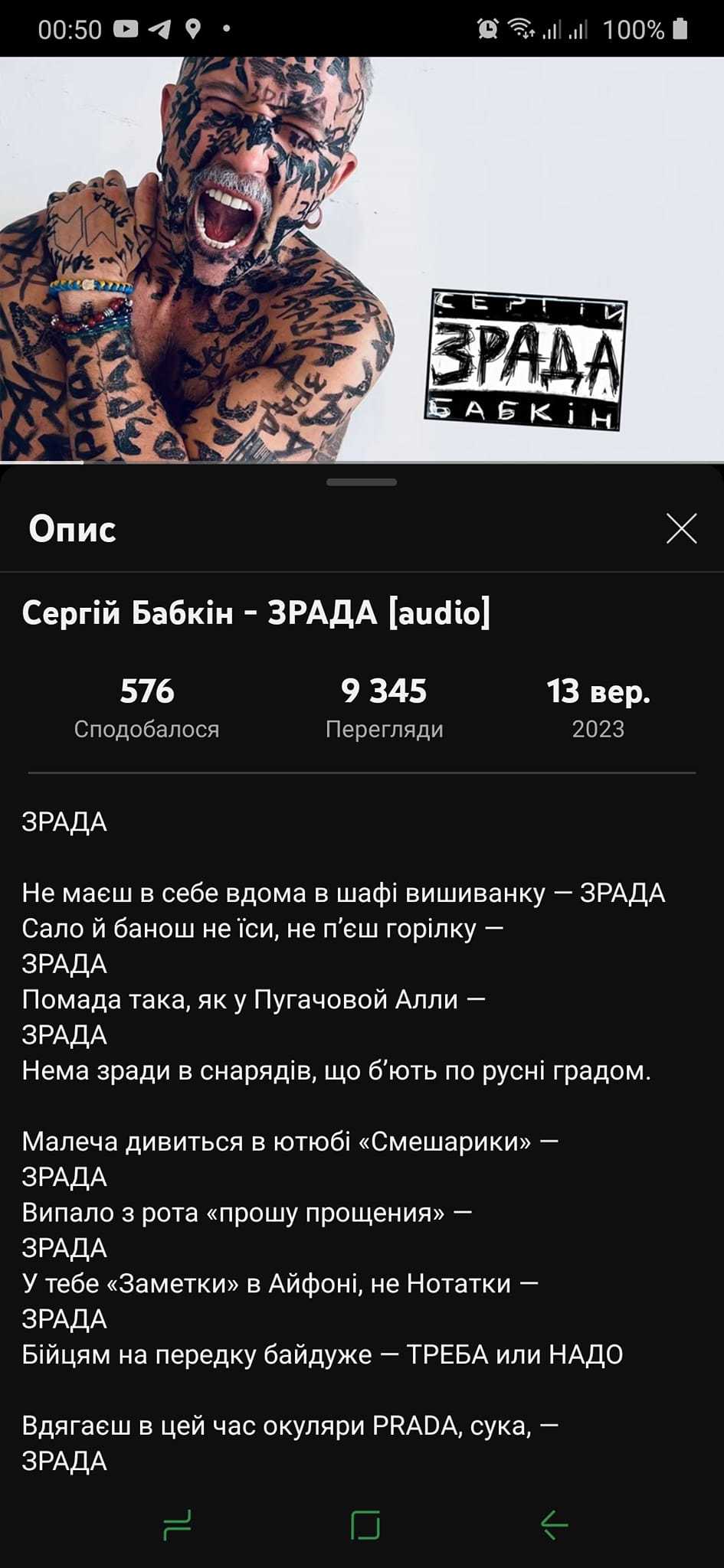Screen dimensions: 724x1568
Task: Tap the description sheet drag handle
Action: [362, 482]
